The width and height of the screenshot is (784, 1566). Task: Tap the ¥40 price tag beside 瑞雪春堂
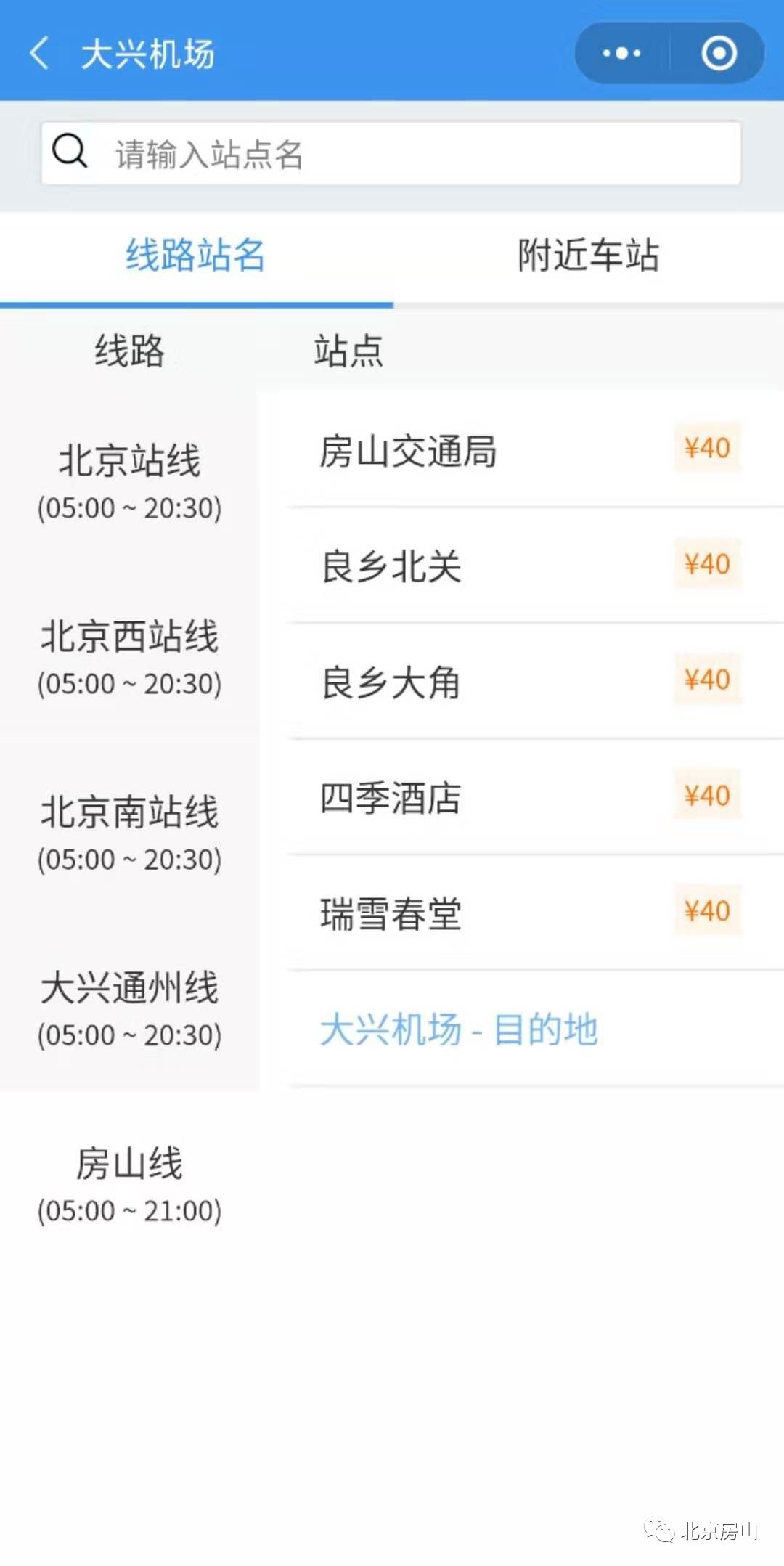click(x=706, y=910)
